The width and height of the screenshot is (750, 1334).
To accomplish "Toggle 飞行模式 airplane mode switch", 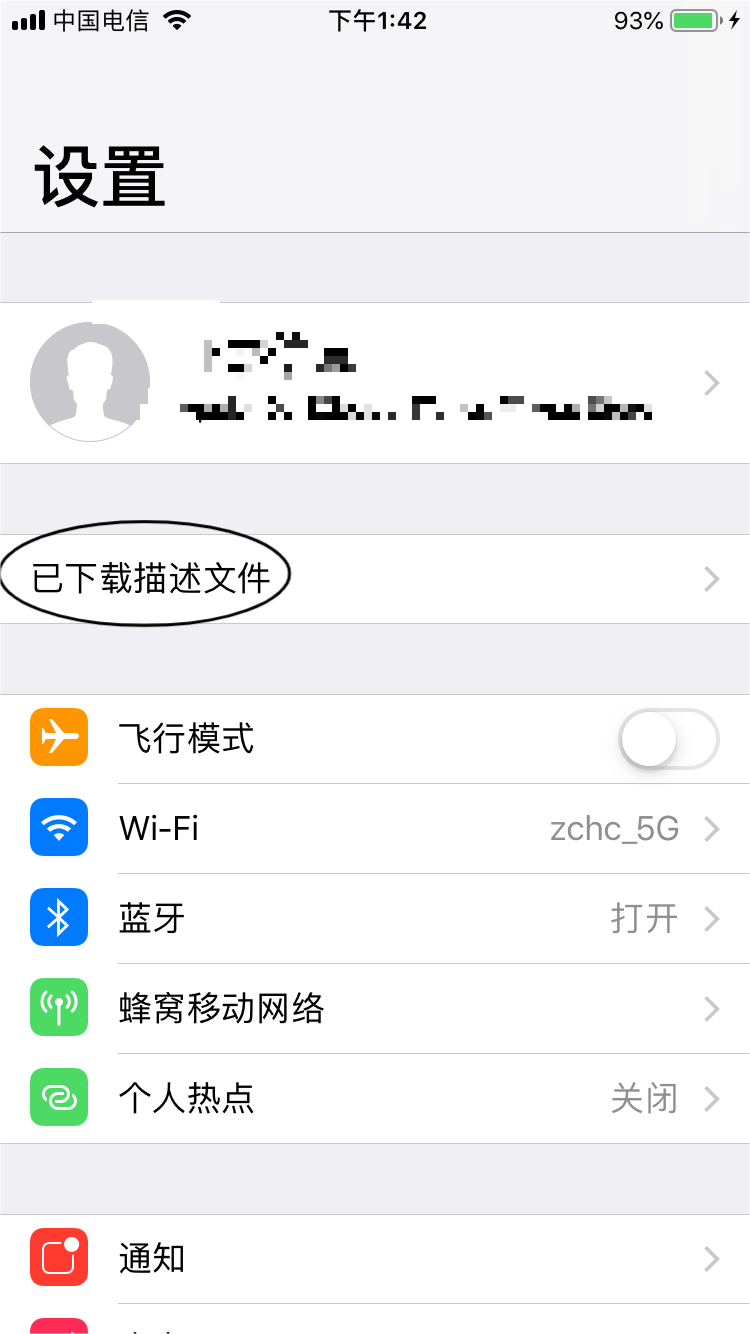I will pyautogui.click(x=668, y=739).
